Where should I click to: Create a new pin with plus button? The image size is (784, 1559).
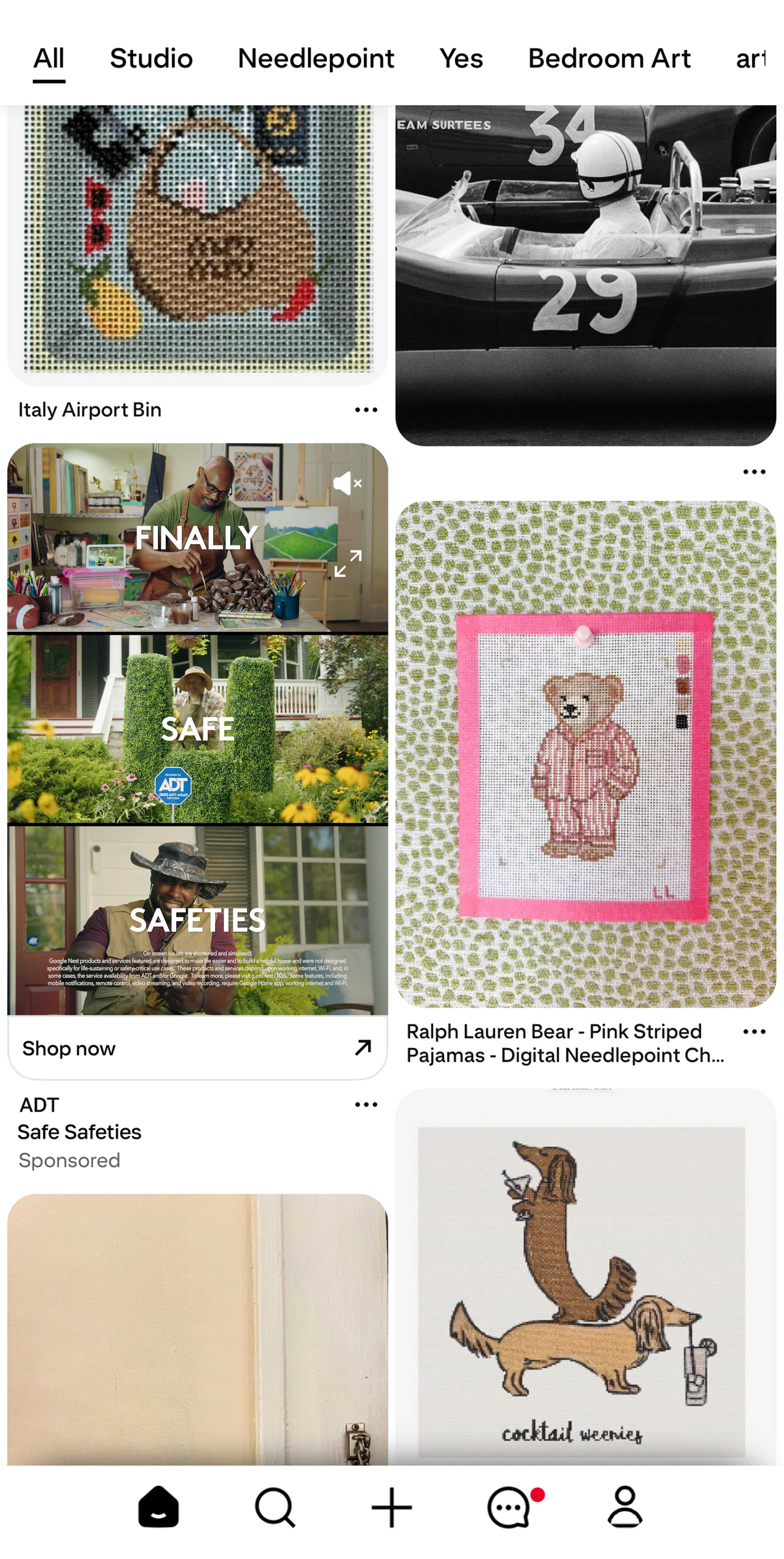click(x=391, y=1507)
